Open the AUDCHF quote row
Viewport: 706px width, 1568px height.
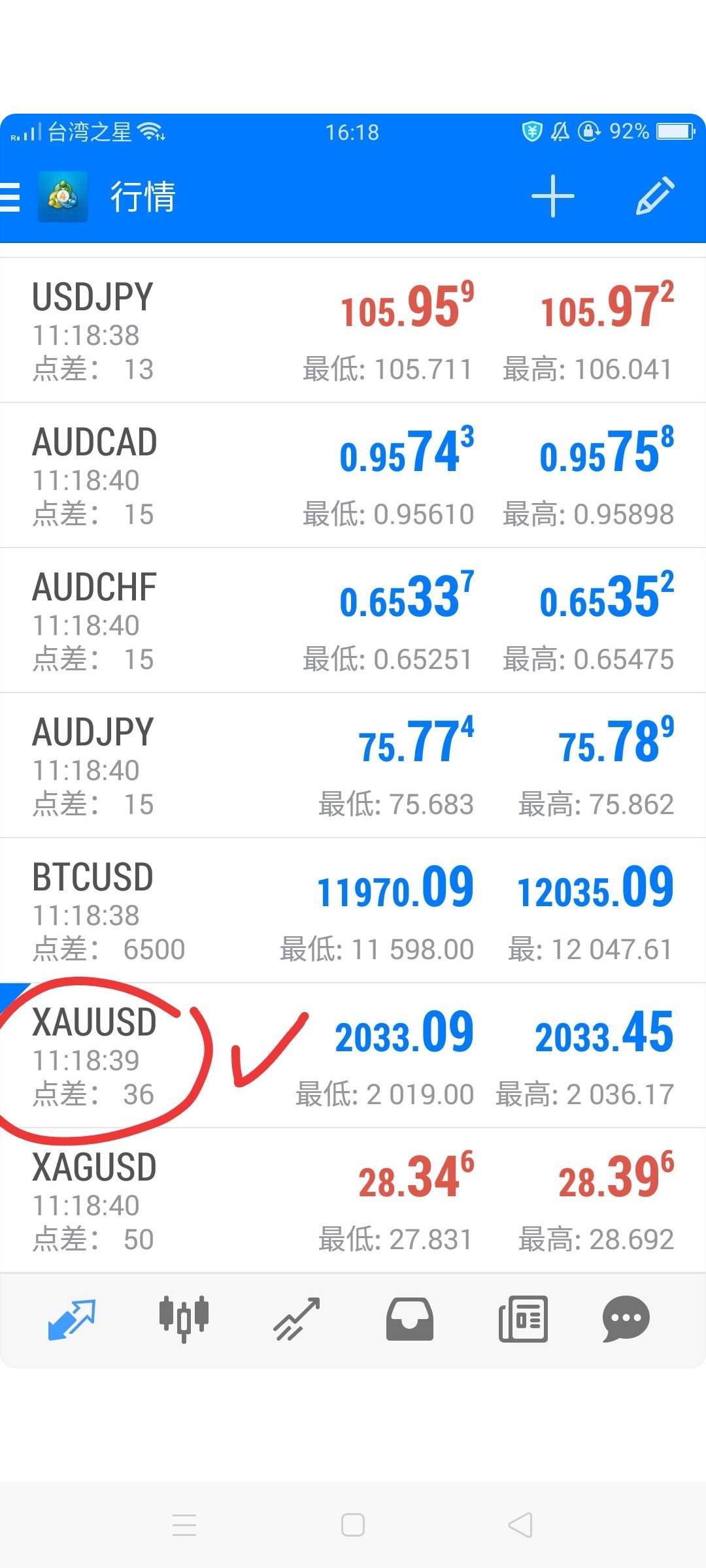(x=353, y=621)
